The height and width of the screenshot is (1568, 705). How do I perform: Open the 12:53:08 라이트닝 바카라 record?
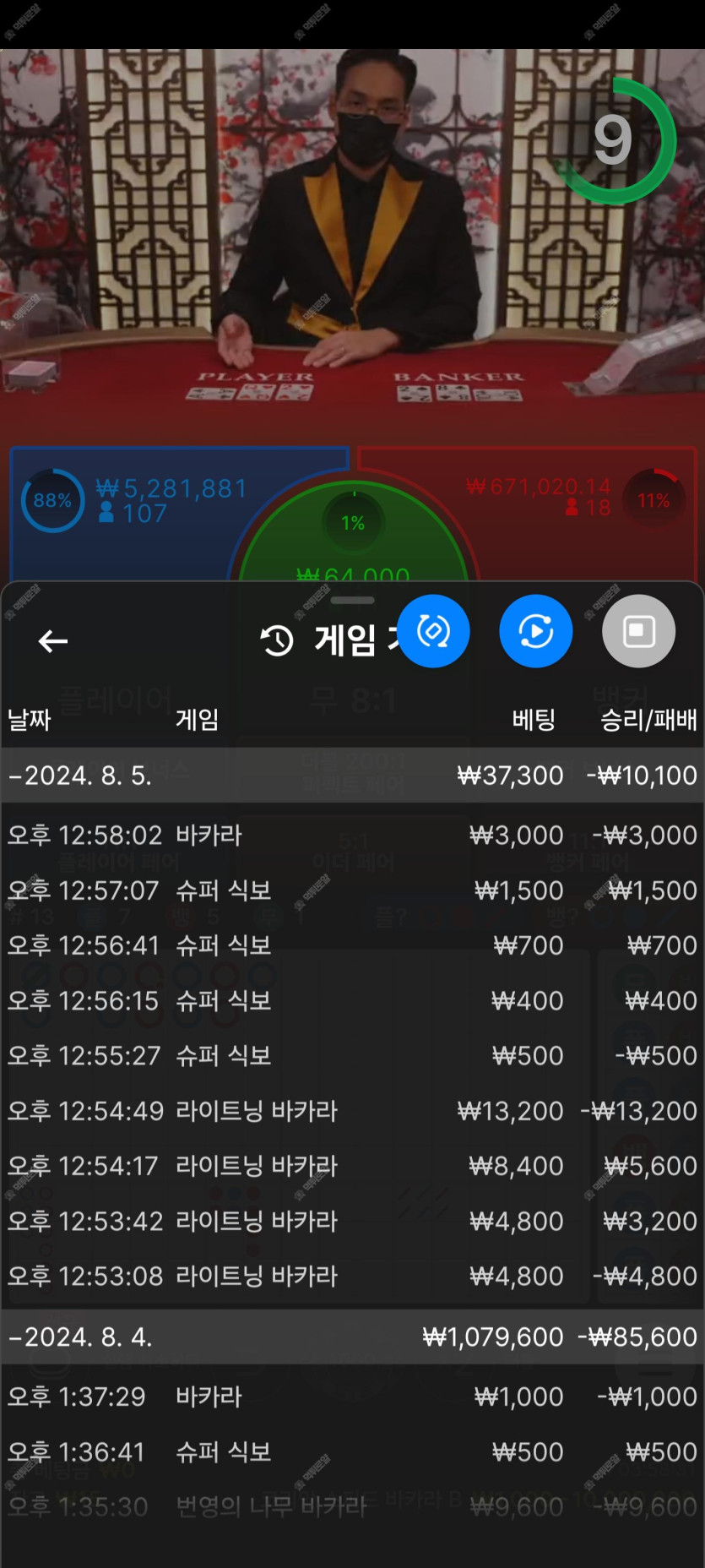[352, 1277]
